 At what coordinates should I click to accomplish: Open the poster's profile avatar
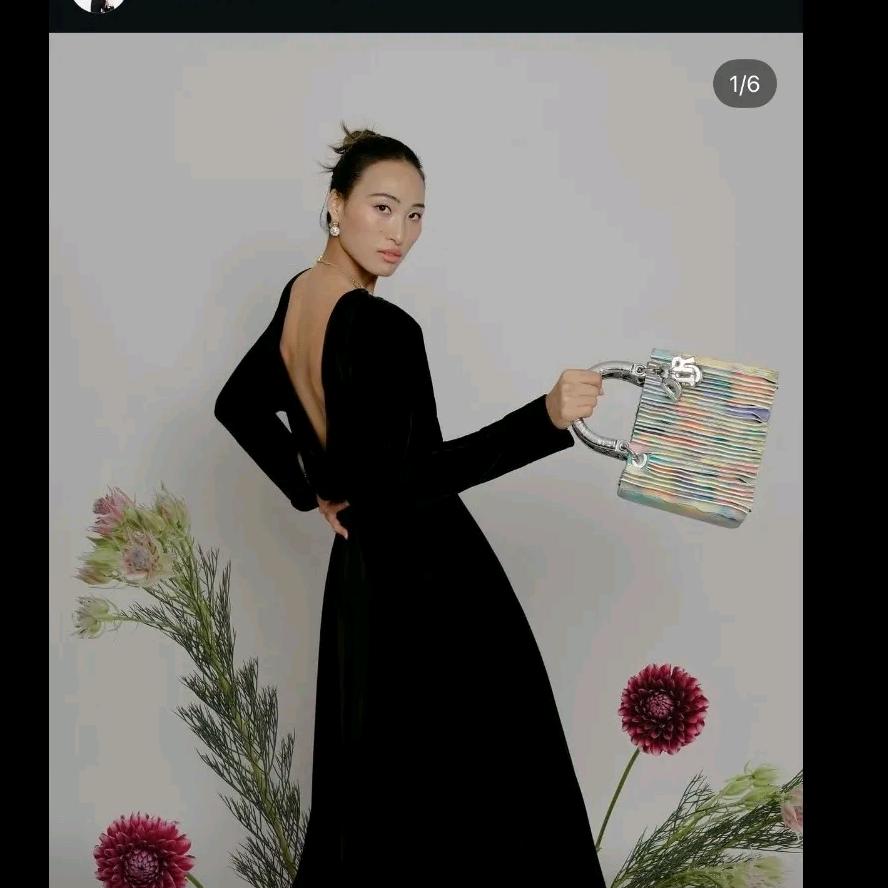coord(99,4)
